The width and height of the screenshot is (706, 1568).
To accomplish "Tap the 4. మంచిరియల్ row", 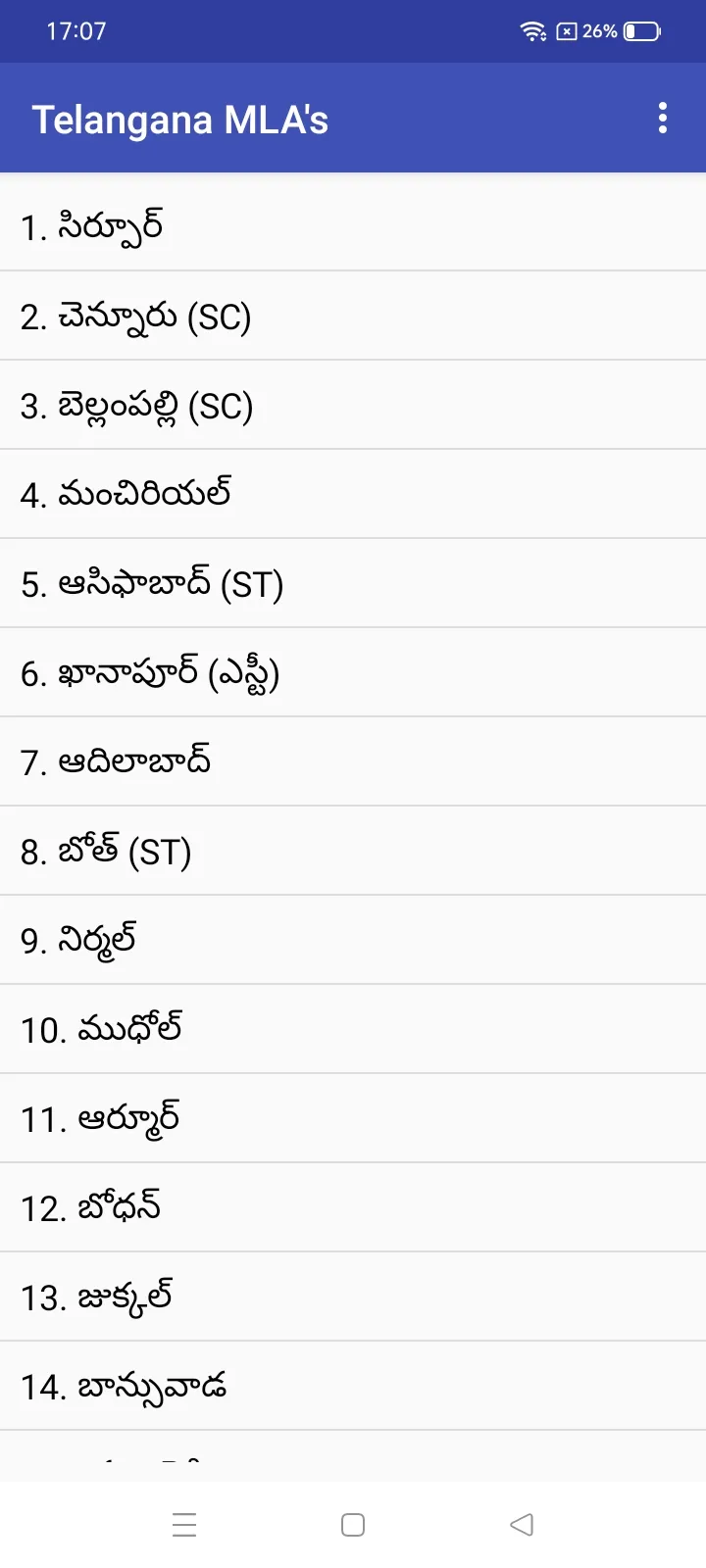I will pos(353,494).
